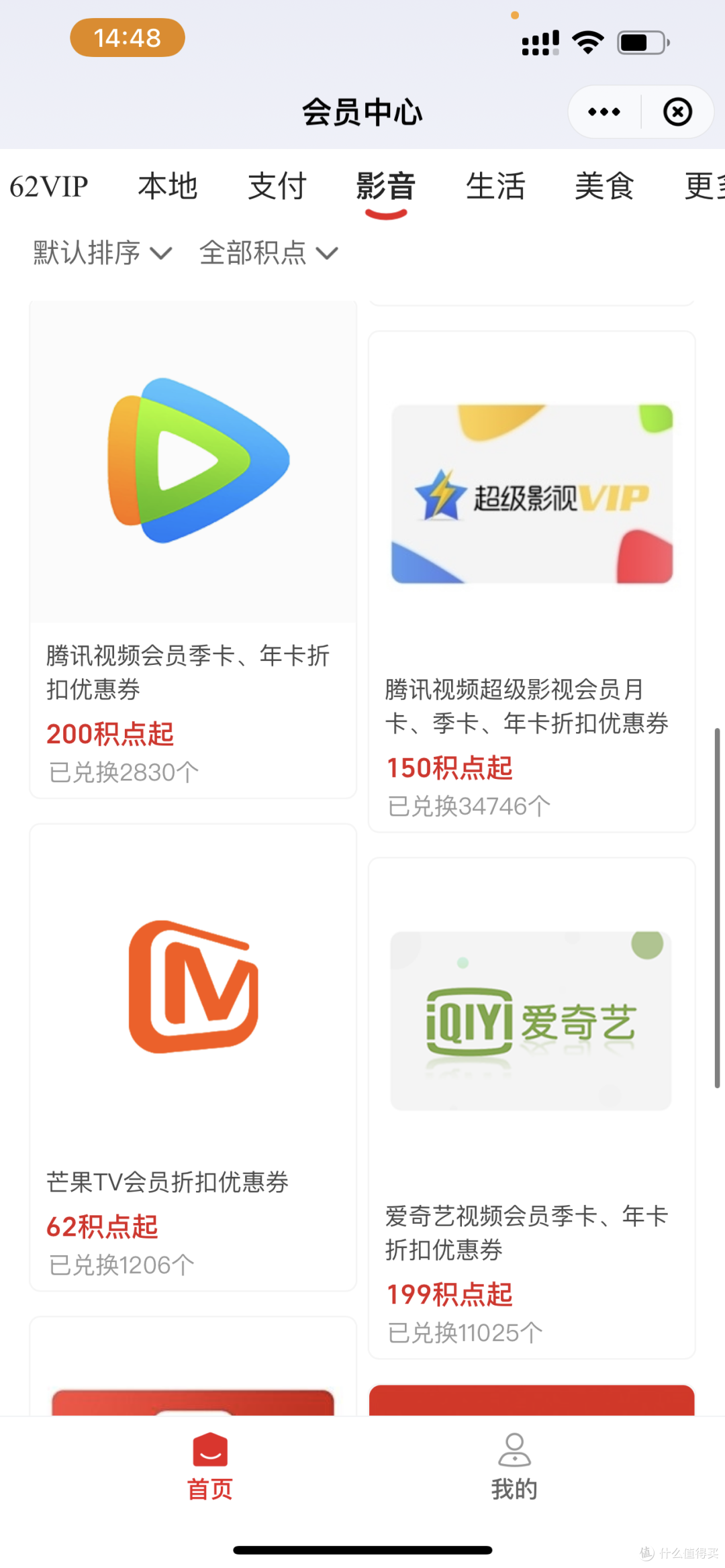Go to the 生活 tab
725x1568 pixels.
pos(495,187)
